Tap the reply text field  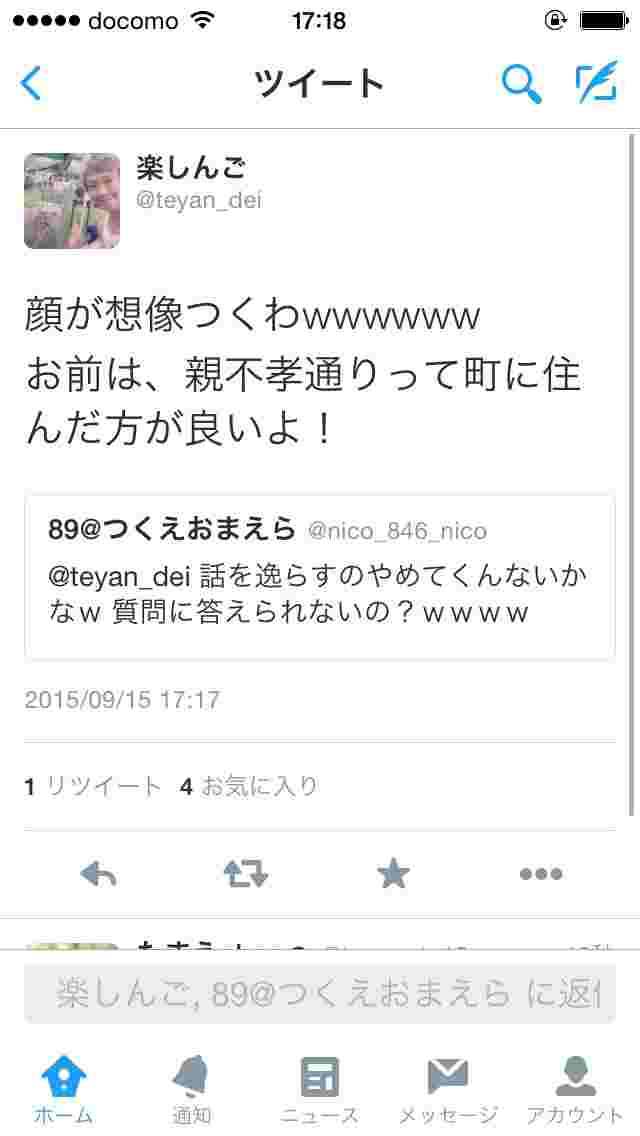tap(319, 994)
